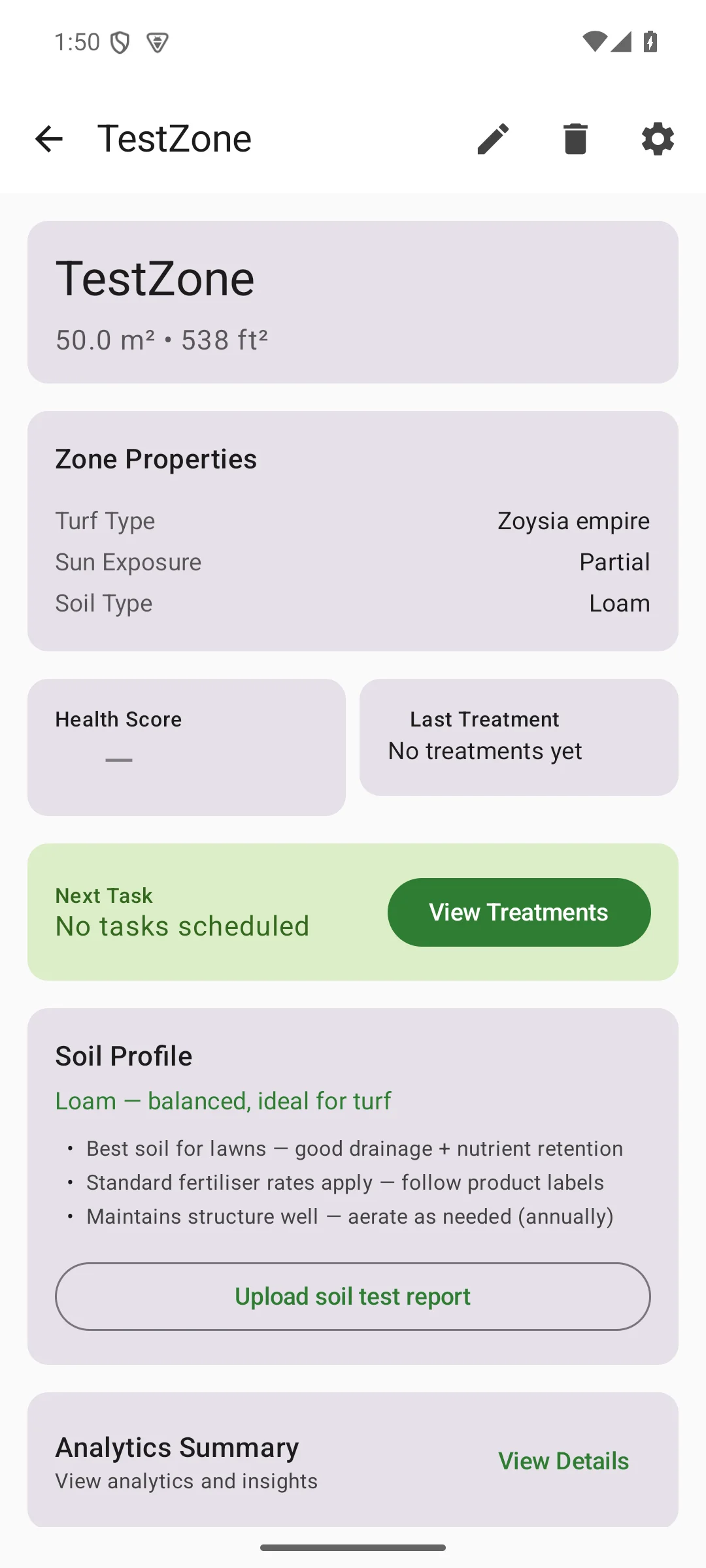Tap the clock showing 1:50
Image resolution: width=706 pixels, height=1568 pixels.
coord(76,41)
